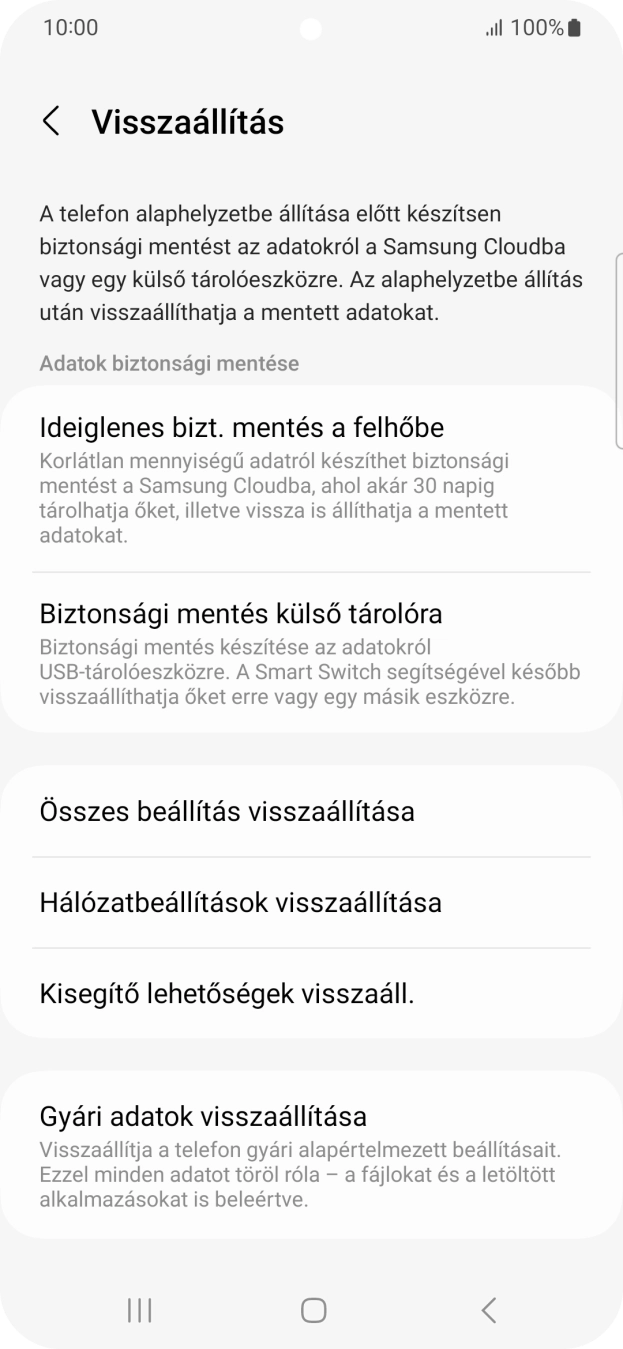623x1349 pixels.
Task: Select Összes beállítás visszaállítása
Action: pos(310,811)
